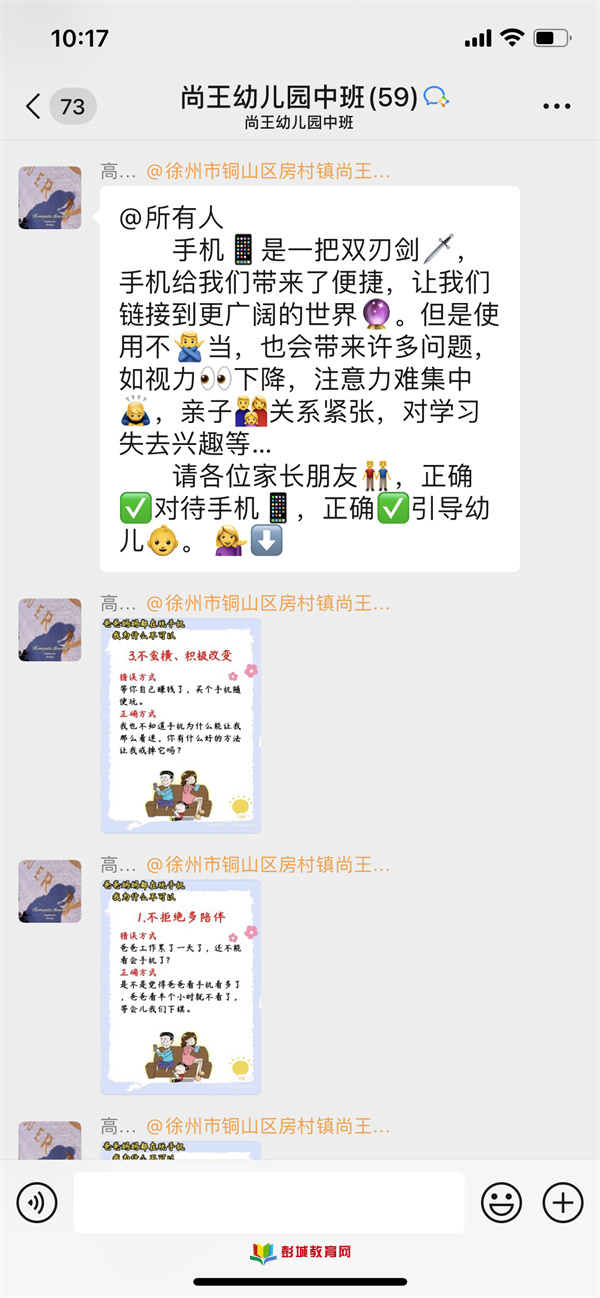The height and width of the screenshot is (1298, 600).
Task: Open the image titled 3.不蛮横、积极改变
Action: click(181, 725)
